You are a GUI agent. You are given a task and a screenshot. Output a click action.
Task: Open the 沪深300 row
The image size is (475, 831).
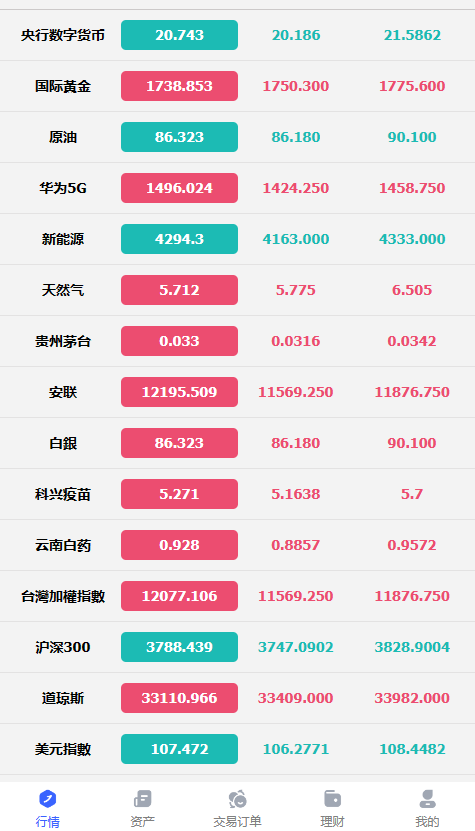point(238,647)
